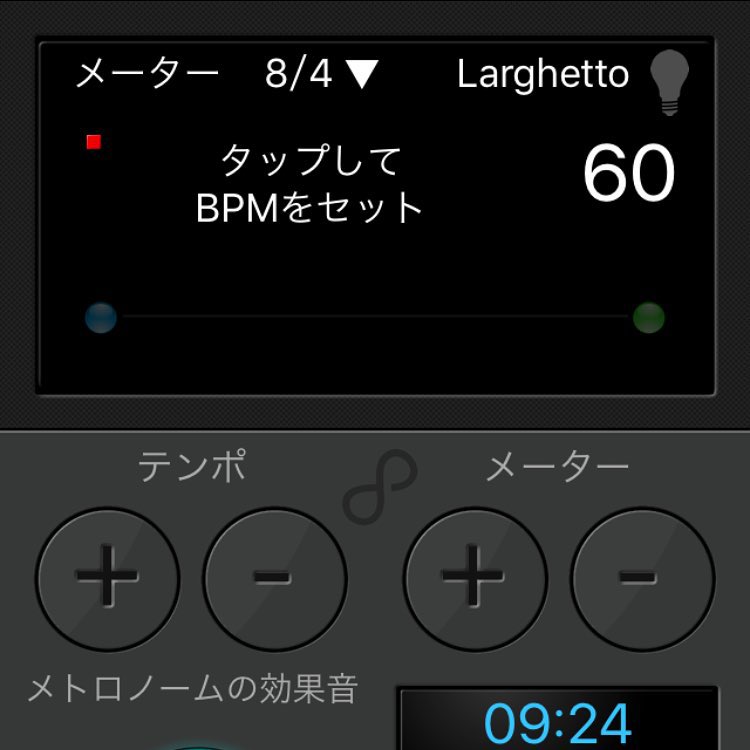This screenshot has height=750, width=750.
Task: Decrease tempo with the テンポ minus button
Action: 275,579
